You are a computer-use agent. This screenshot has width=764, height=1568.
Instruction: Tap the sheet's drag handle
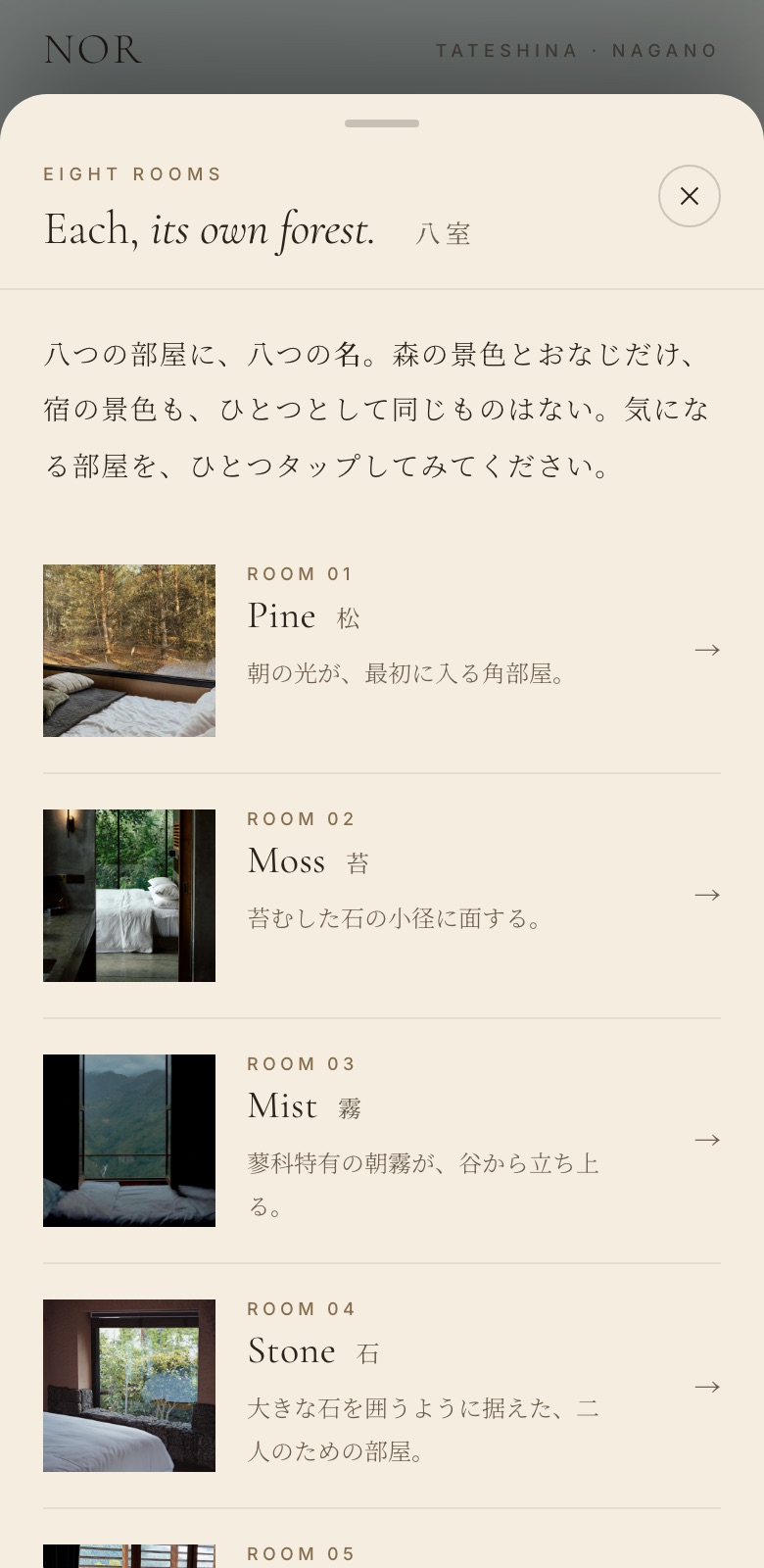pyautogui.click(x=382, y=123)
